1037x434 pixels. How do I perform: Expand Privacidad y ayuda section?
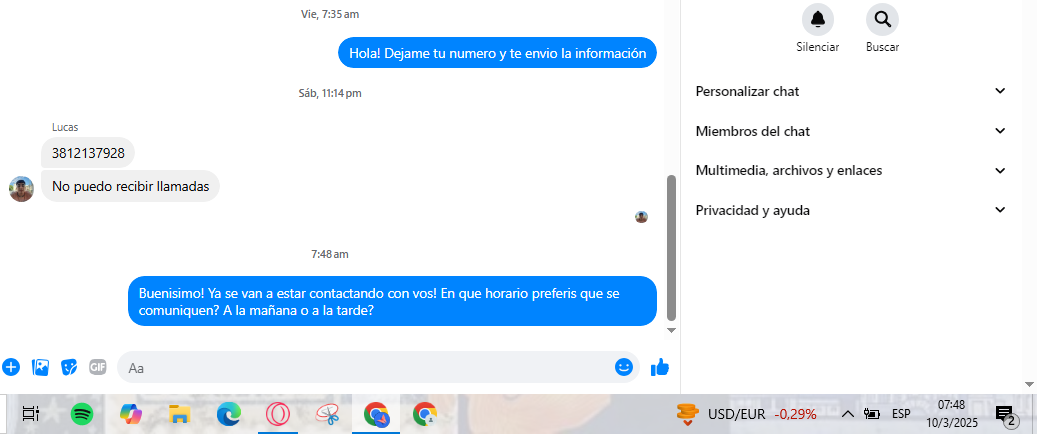[x=850, y=211]
